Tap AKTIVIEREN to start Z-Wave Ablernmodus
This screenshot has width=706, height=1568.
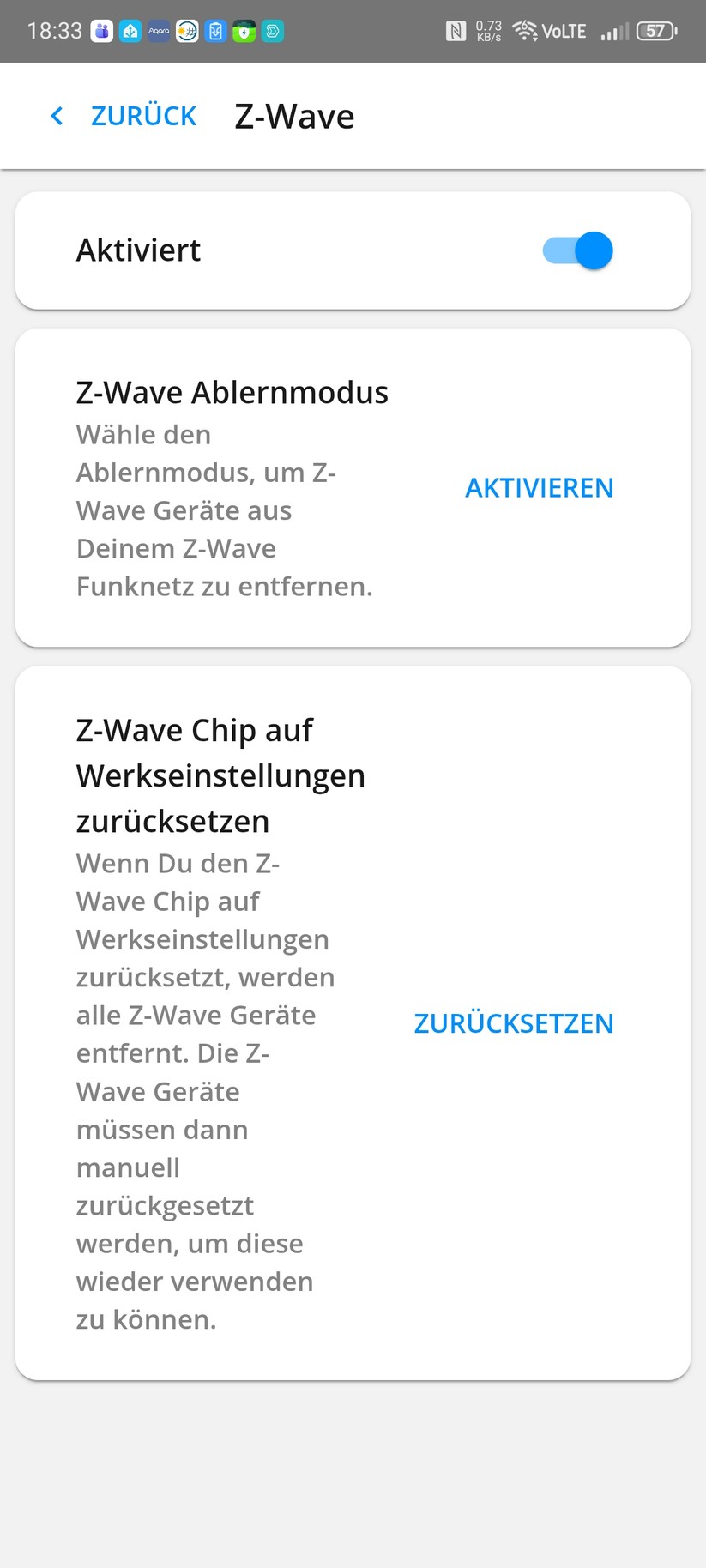click(x=539, y=487)
